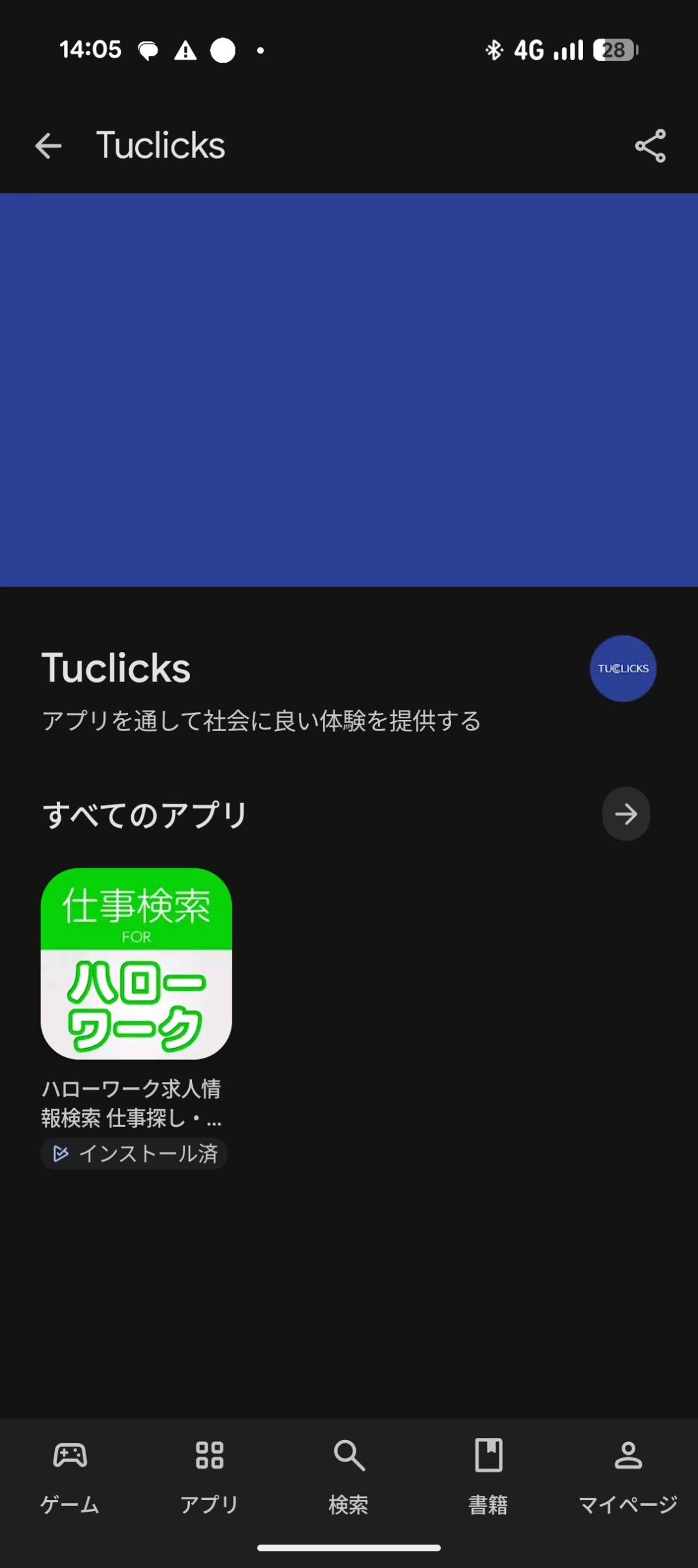
Task: Share the Tuclicks developer page
Action: (650, 146)
